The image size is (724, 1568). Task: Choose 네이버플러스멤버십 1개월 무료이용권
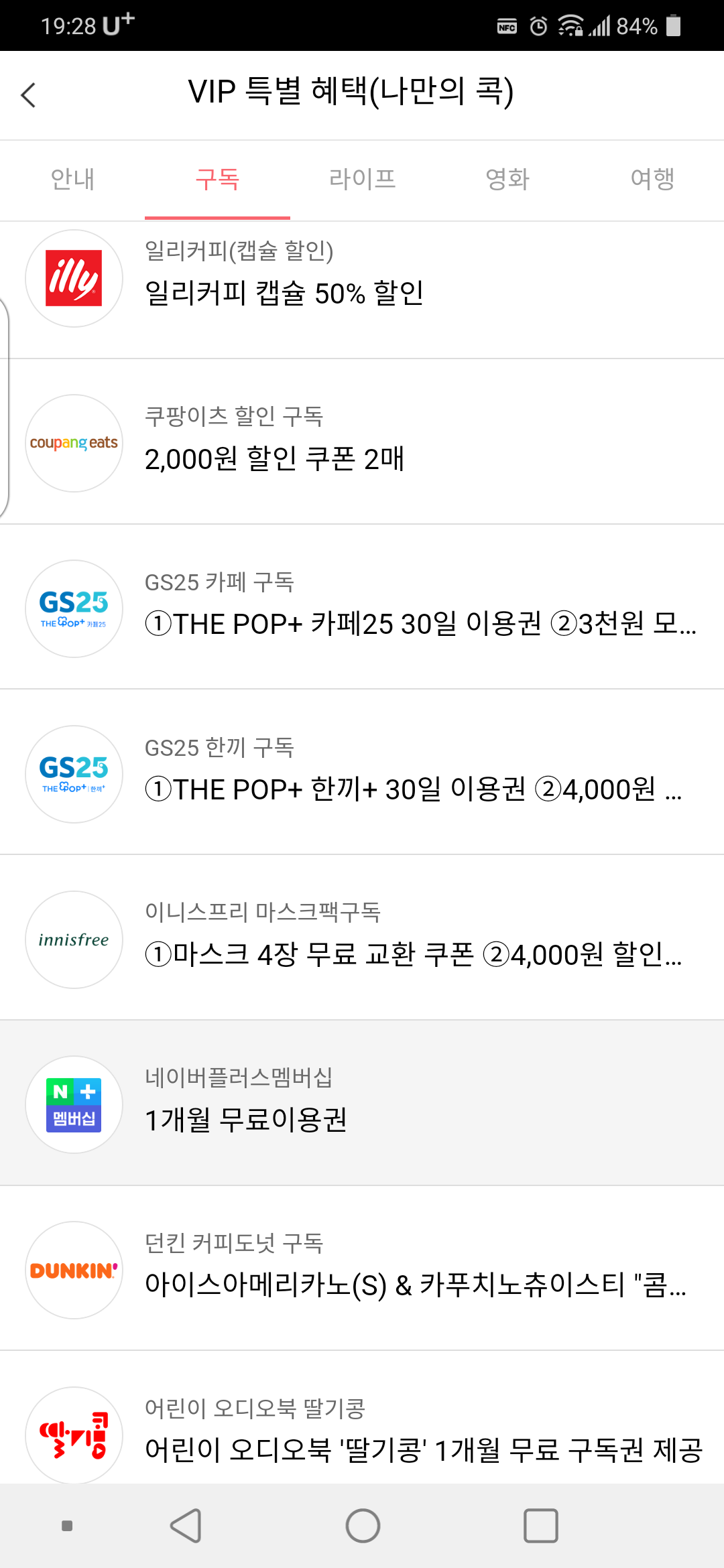pos(362,1104)
